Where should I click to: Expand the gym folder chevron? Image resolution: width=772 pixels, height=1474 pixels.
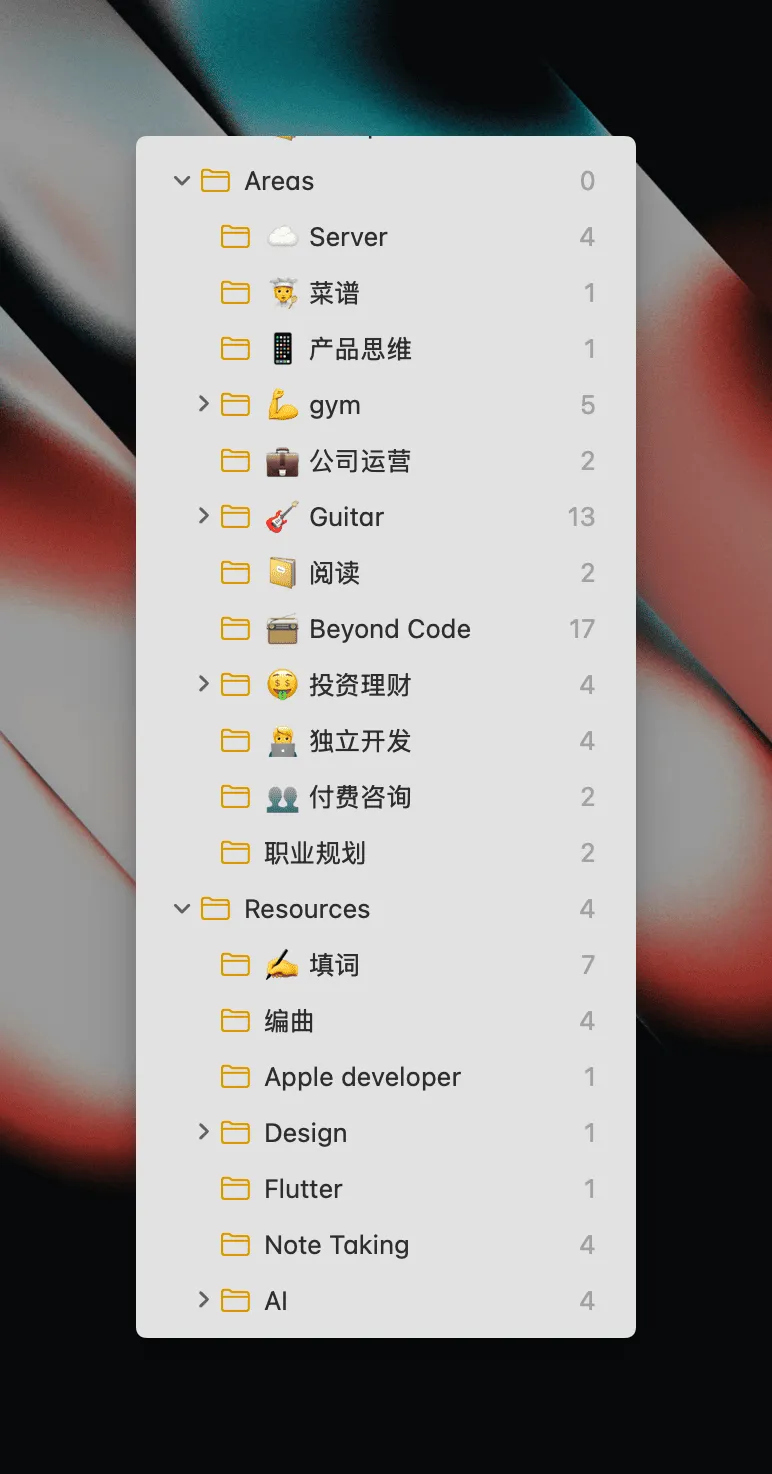pyautogui.click(x=204, y=404)
